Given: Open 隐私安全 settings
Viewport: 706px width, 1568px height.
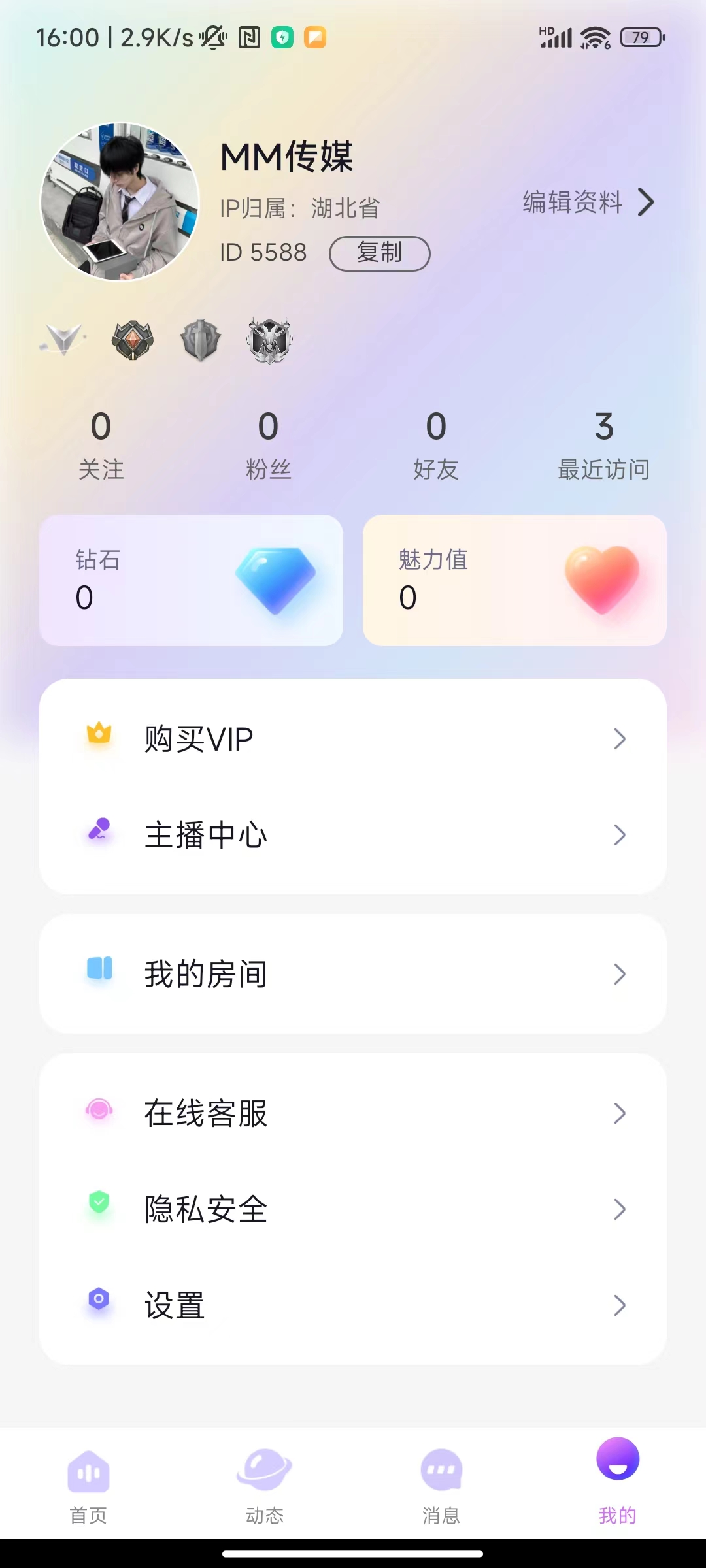Looking at the screenshot, I should click(353, 1209).
